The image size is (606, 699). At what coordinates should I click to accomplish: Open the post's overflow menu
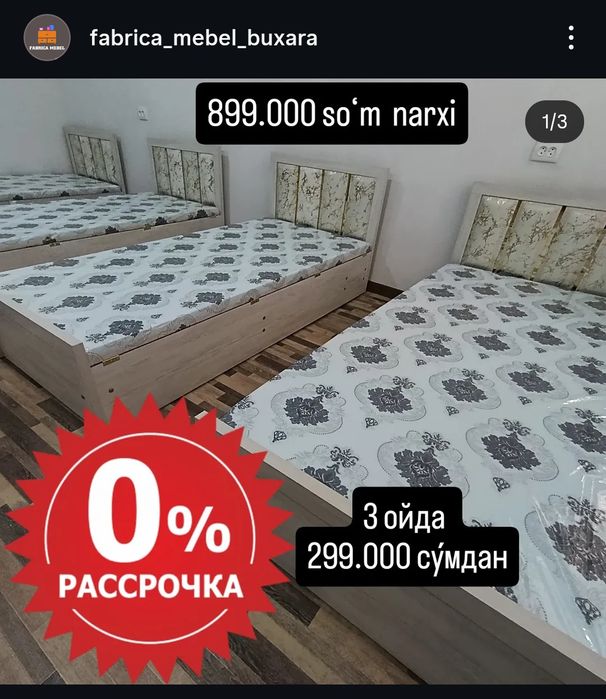point(571,39)
